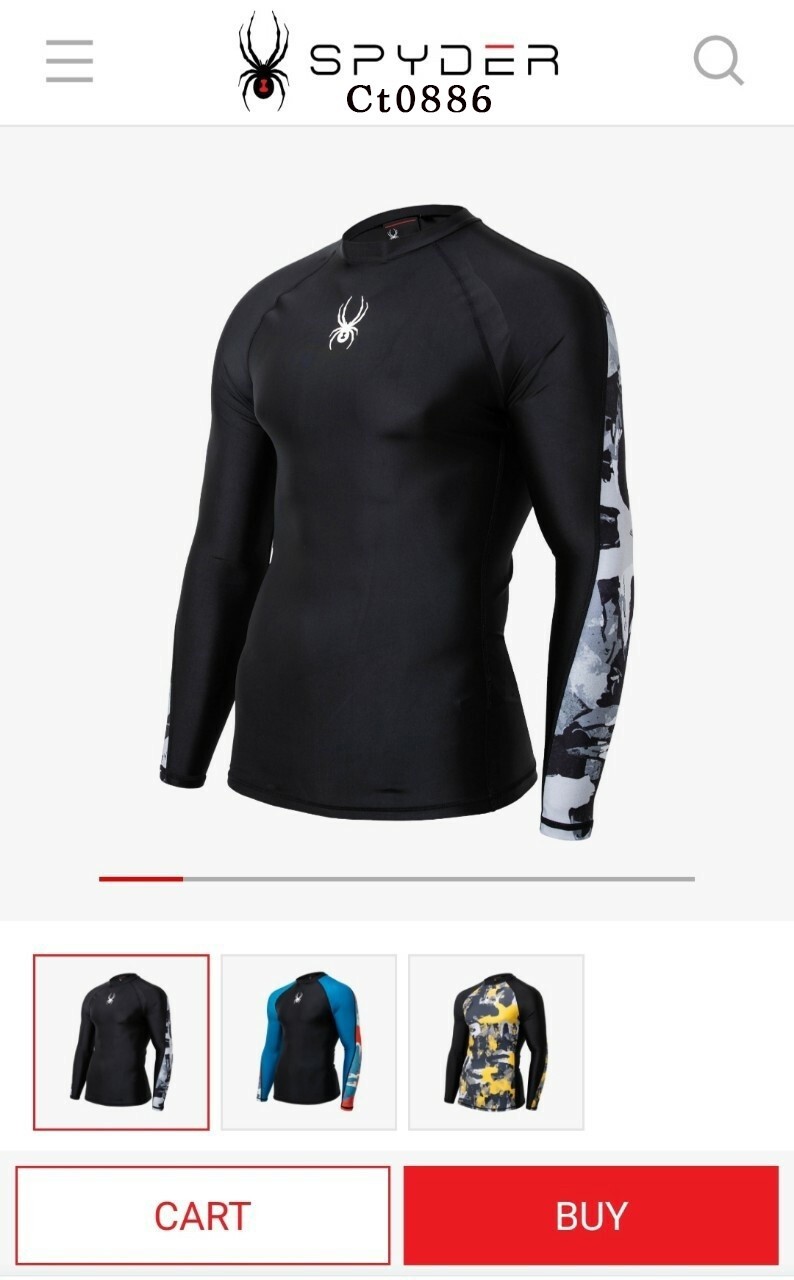Add the item with the CART button

click(x=202, y=1215)
